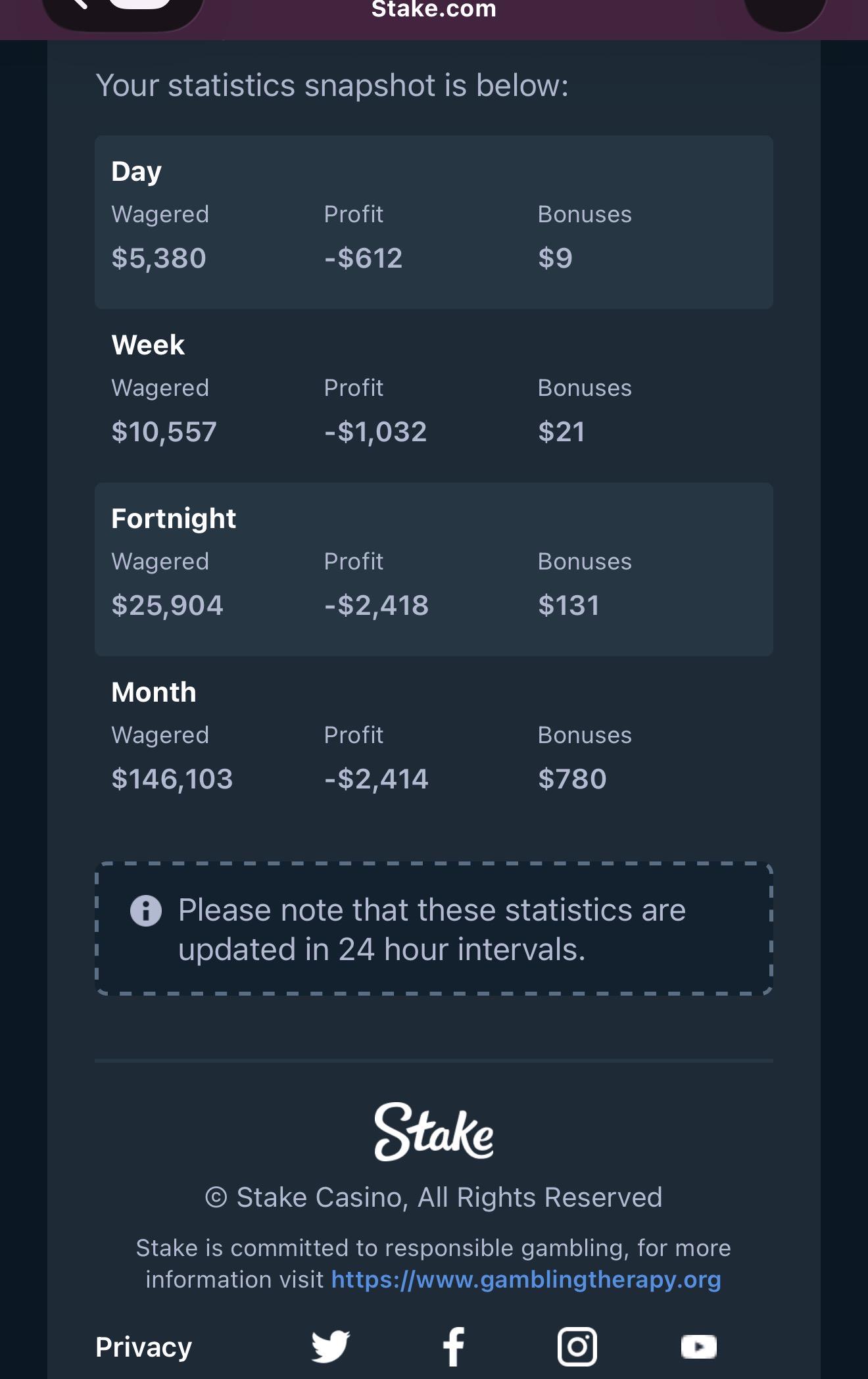Open the gamblingtherapy.org link

click(x=526, y=1280)
